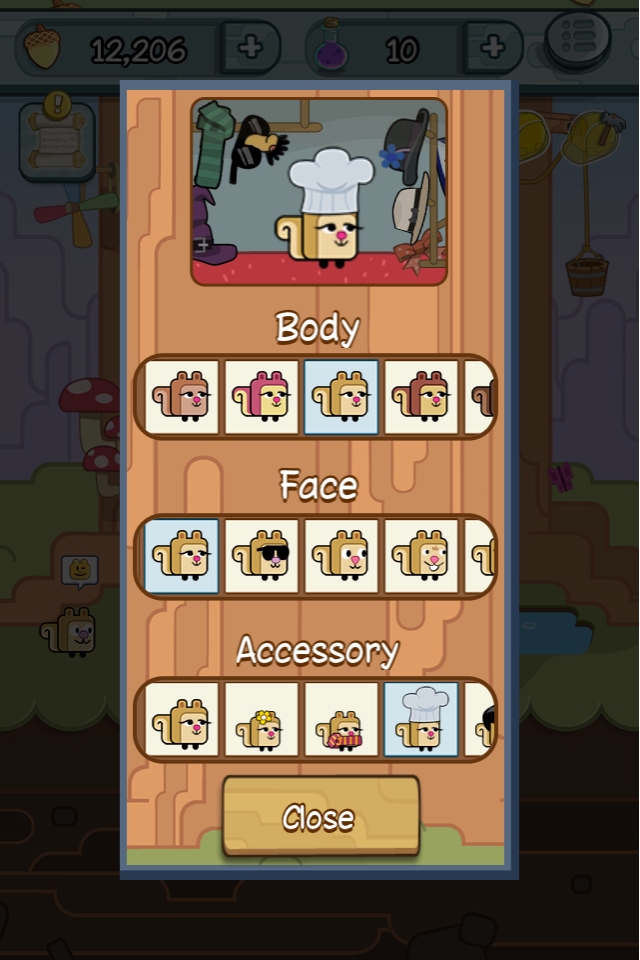This screenshot has height=960, width=640.
Task: Pick the dark brown body option
Action: pyautogui.click(x=421, y=397)
